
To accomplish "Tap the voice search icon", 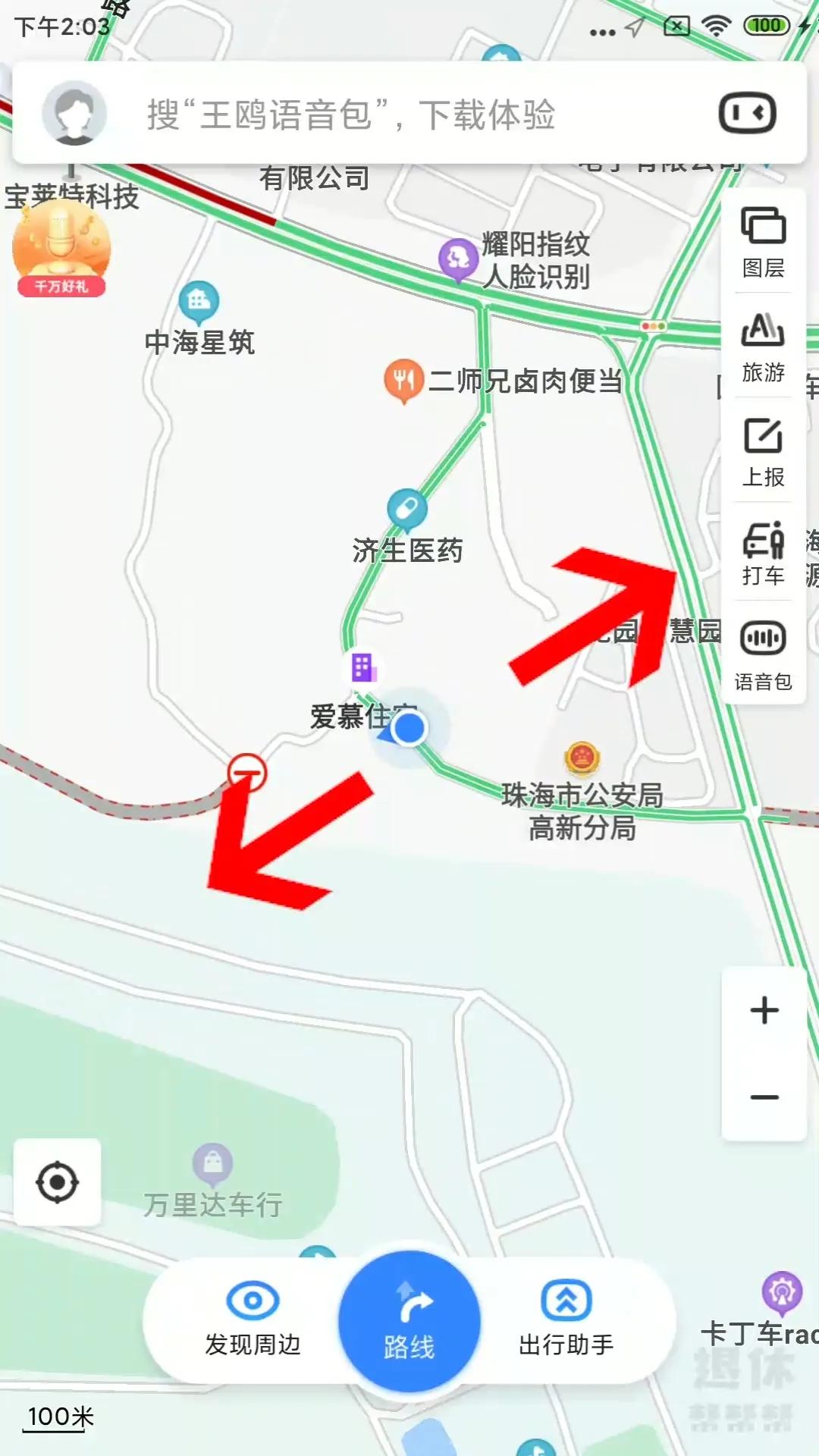I will (x=747, y=111).
